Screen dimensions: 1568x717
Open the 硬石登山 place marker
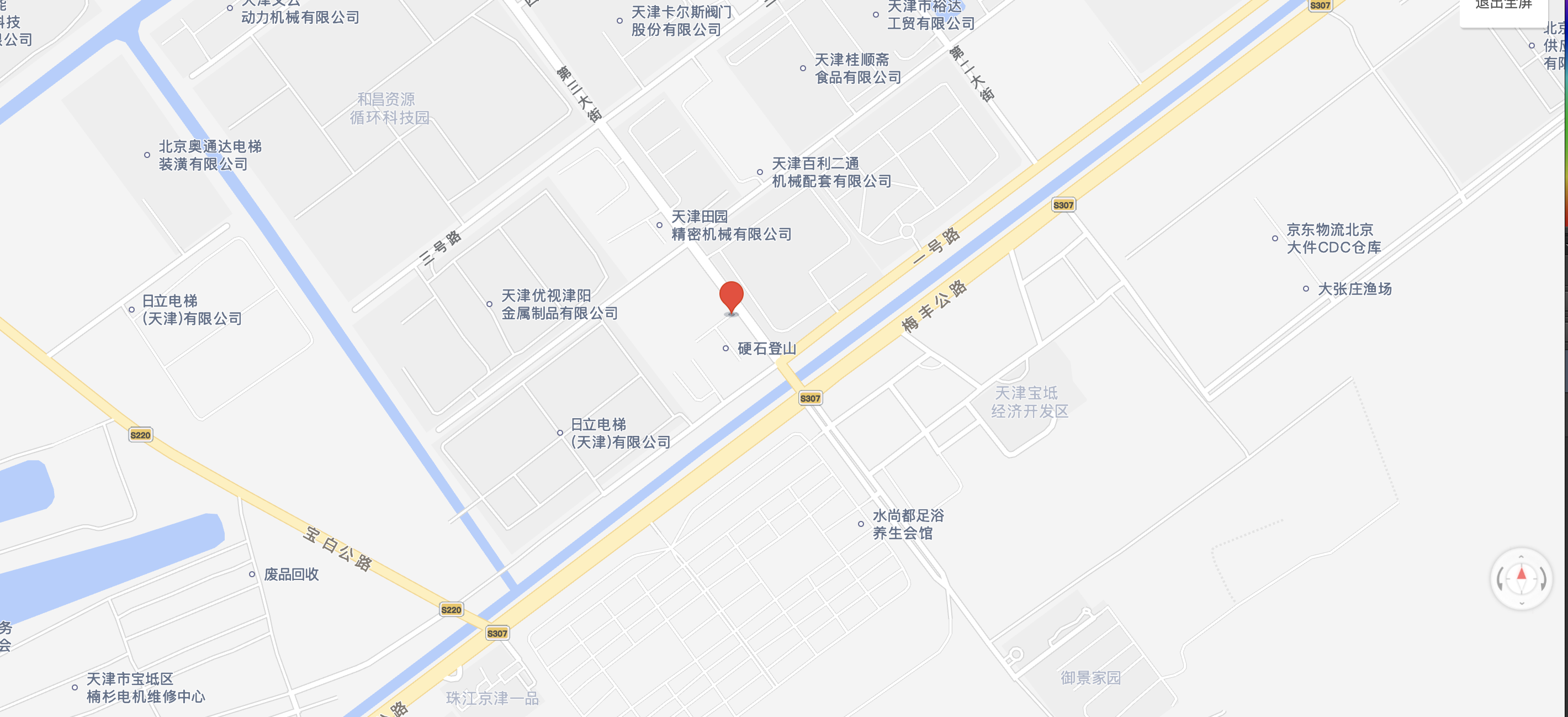pyautogui.click(x=725, y=349)
